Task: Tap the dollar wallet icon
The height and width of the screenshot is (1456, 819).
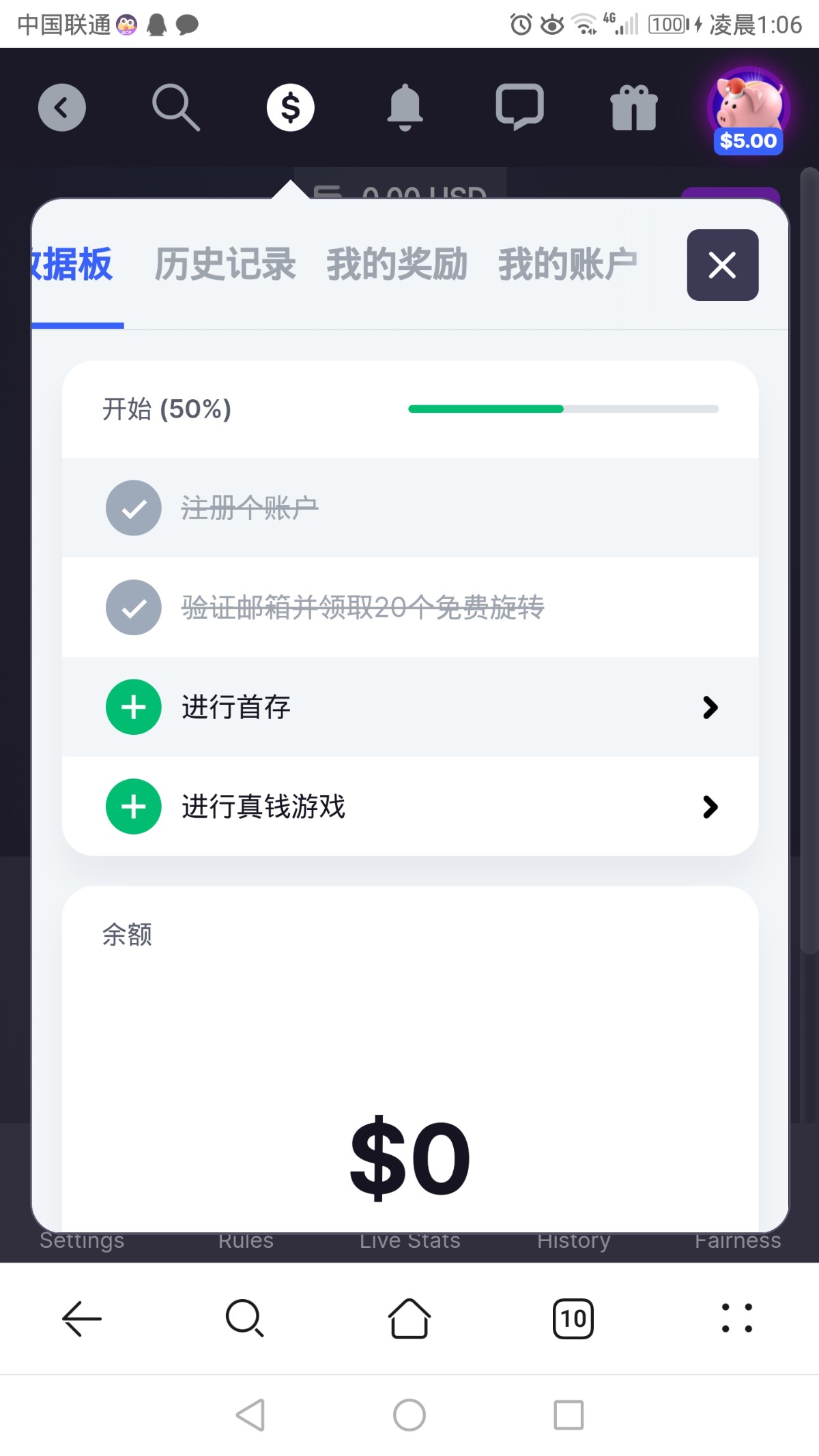Action: coord(290,108)
